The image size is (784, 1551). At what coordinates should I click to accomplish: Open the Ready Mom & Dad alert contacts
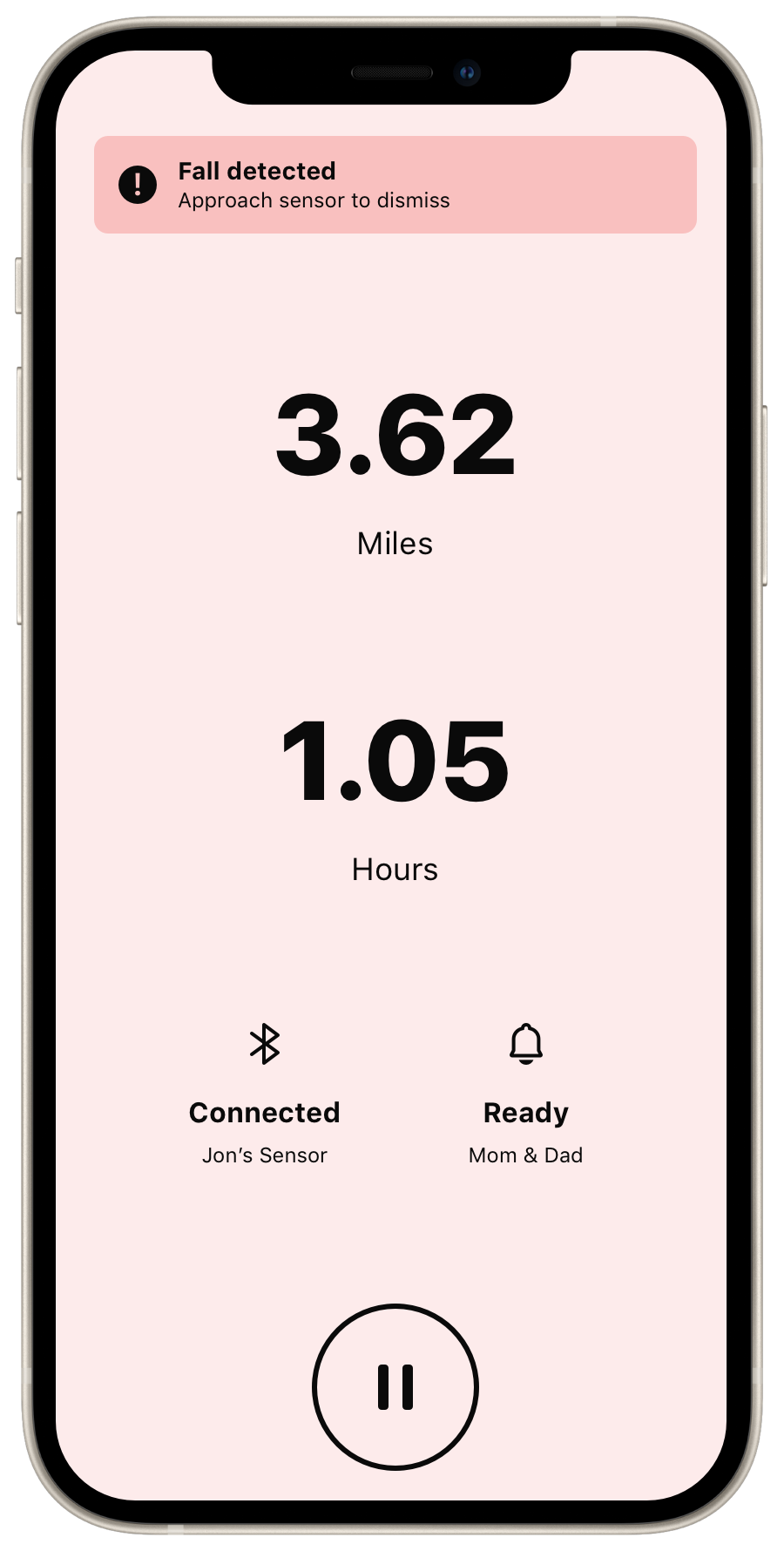pos(526,1095)
